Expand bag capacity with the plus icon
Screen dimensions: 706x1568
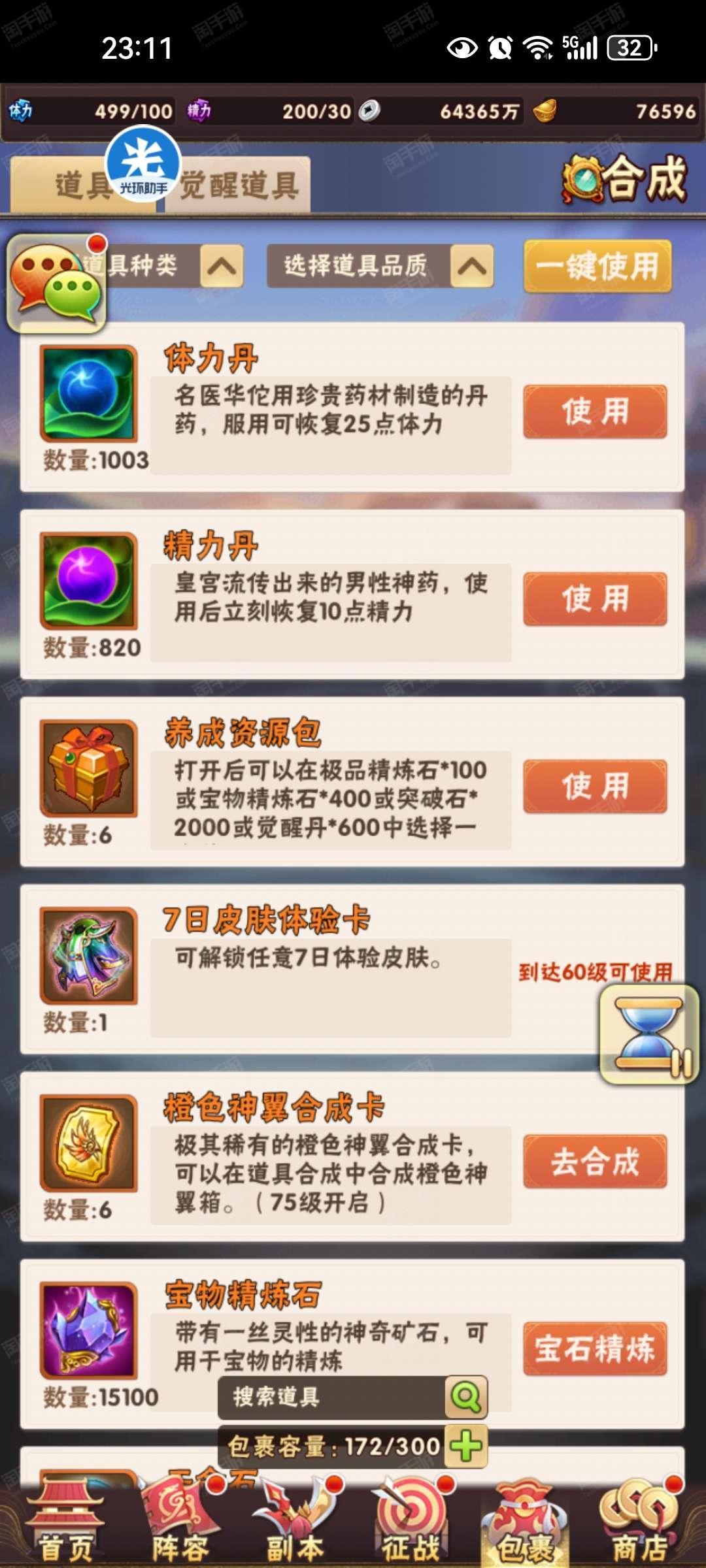466,1446
